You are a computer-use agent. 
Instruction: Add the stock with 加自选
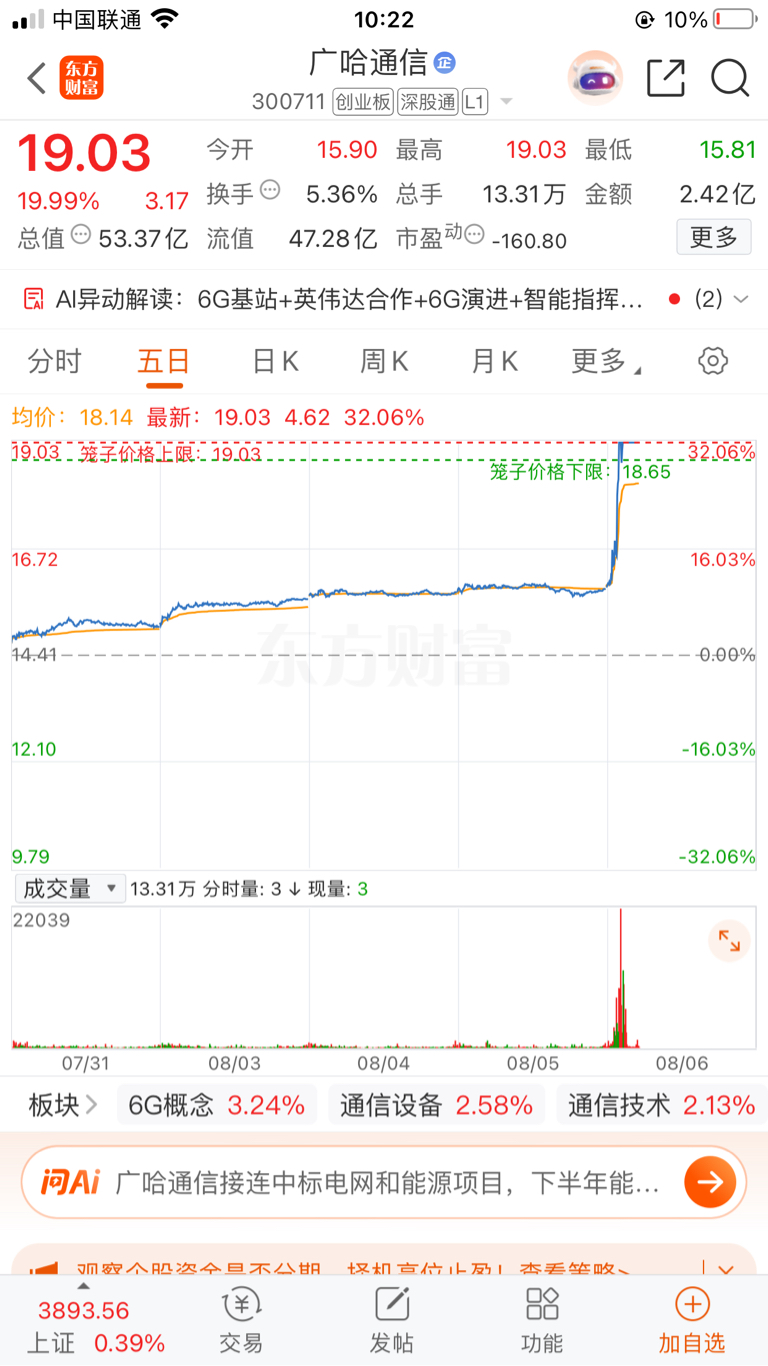[x=692, y=1321]
